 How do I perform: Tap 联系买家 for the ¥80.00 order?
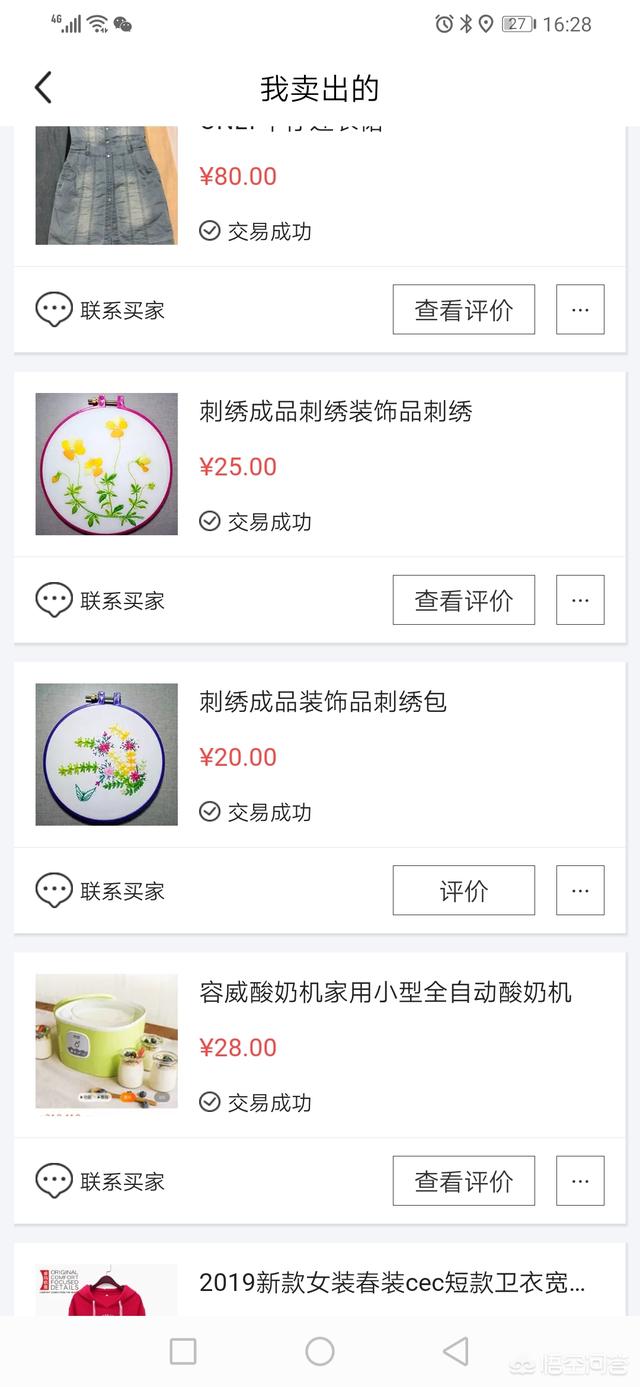click(100, 310)
